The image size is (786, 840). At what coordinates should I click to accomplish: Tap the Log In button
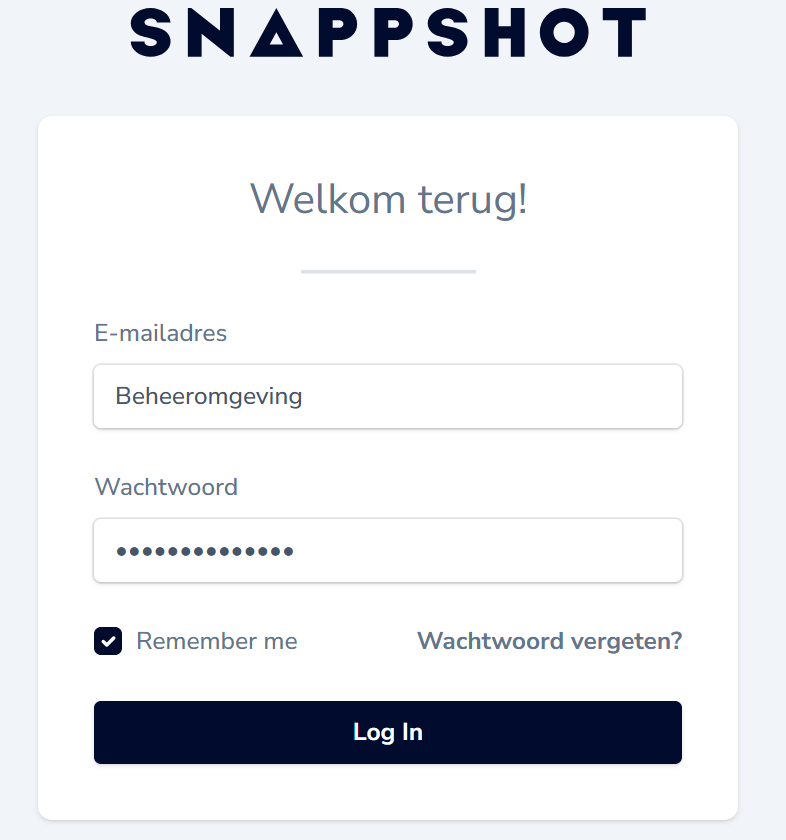tap(388, 732)
